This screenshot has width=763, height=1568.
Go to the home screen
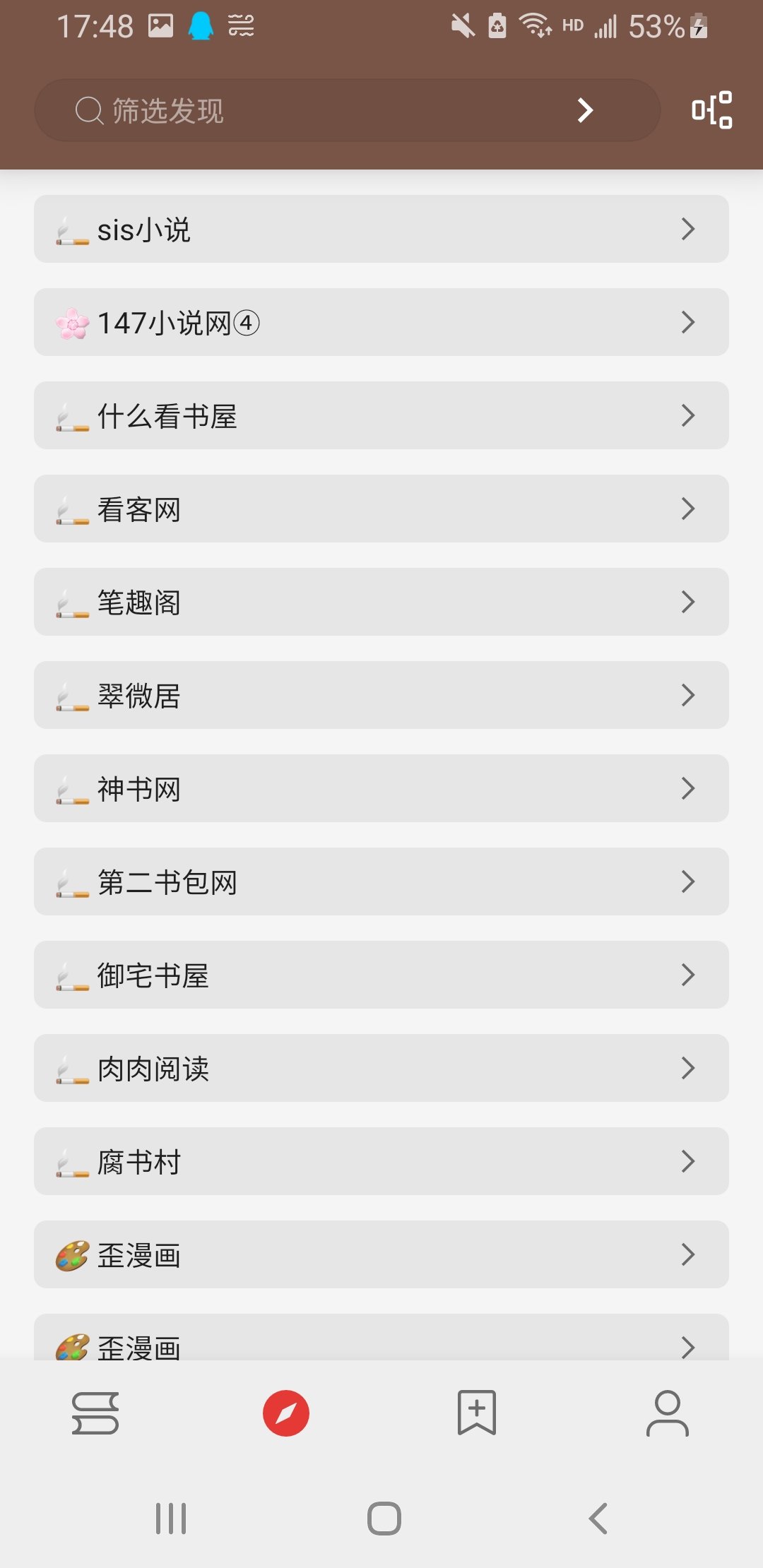[x=384, y=1518]
